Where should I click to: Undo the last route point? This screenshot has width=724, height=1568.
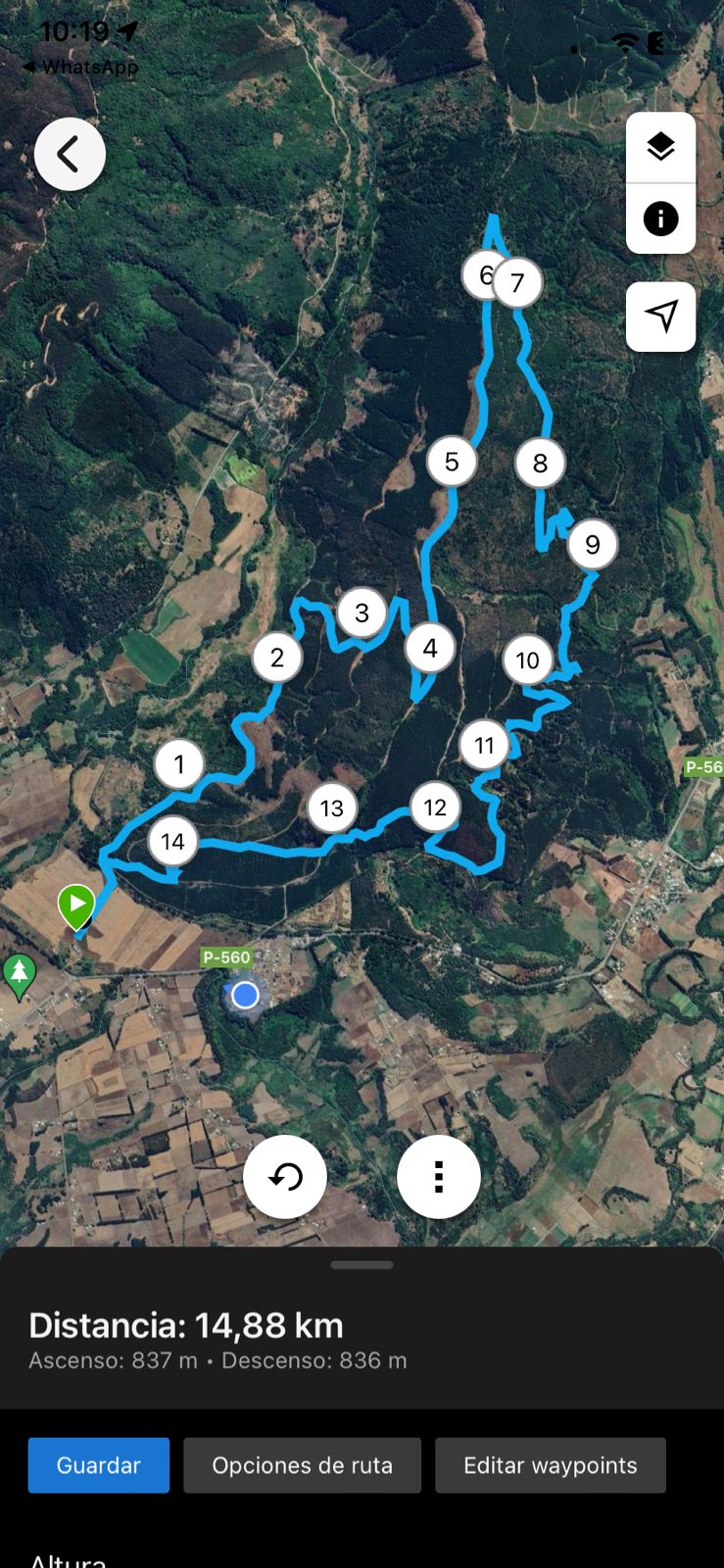pyautogui.click(x=285, y=1176)
